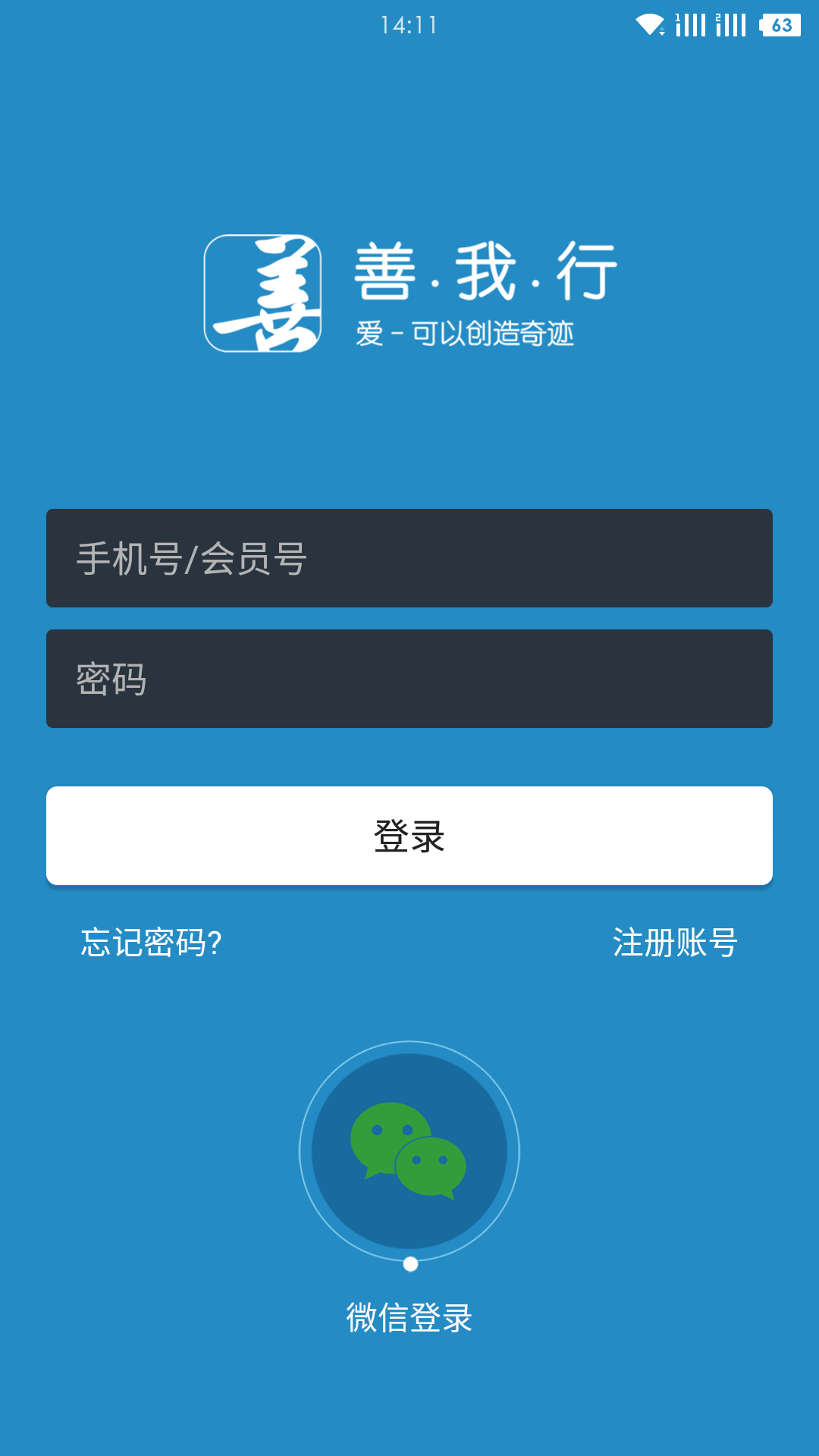Tap the clock showing 14:11
Image resolution: width=819 pixels, height=1456 pixels.
coord(407,23)
